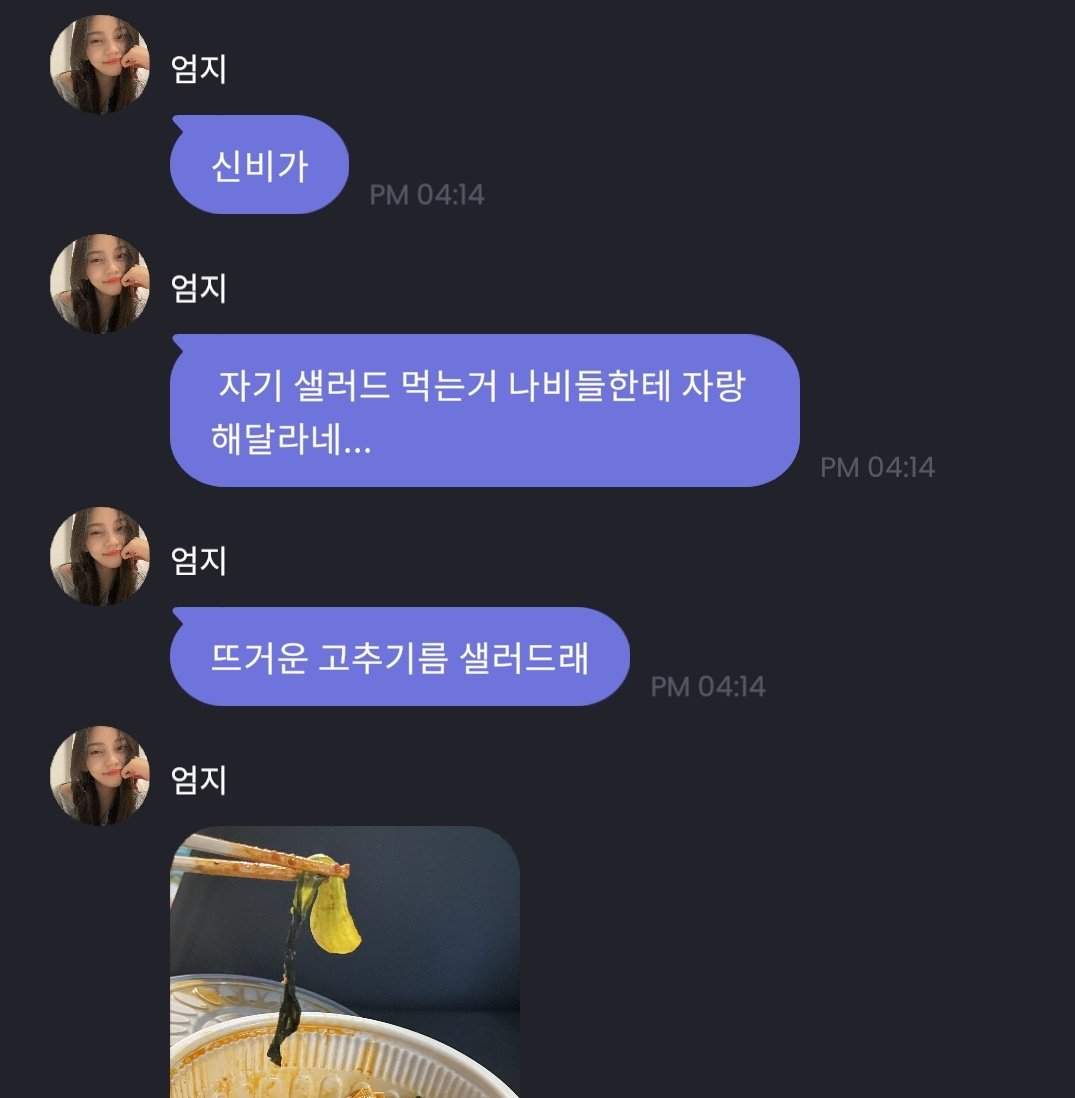Open the bottom 엄지 avatar image
This screenshot has height=1098, width=1075.
tap(98, 772)
